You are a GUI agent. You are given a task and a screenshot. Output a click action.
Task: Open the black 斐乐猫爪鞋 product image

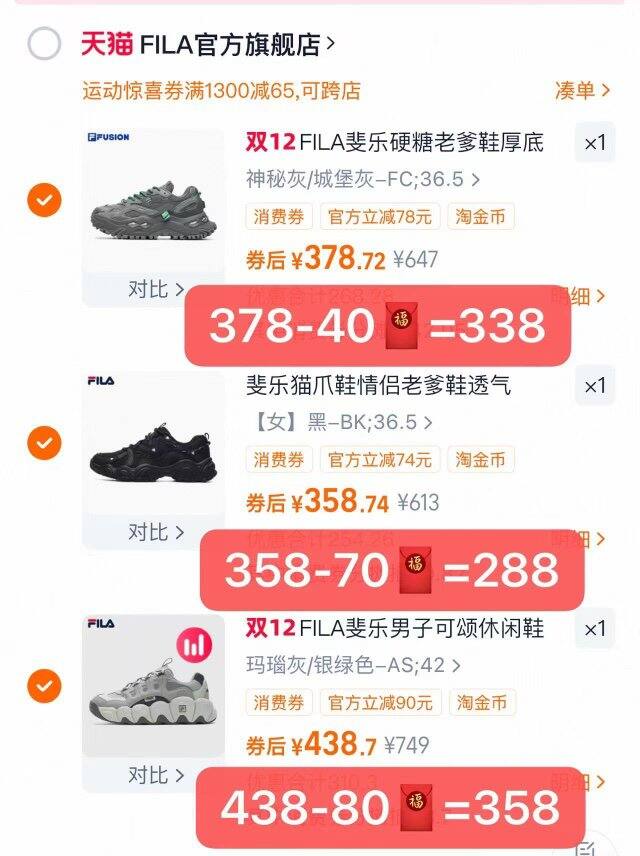coord(153,440)
